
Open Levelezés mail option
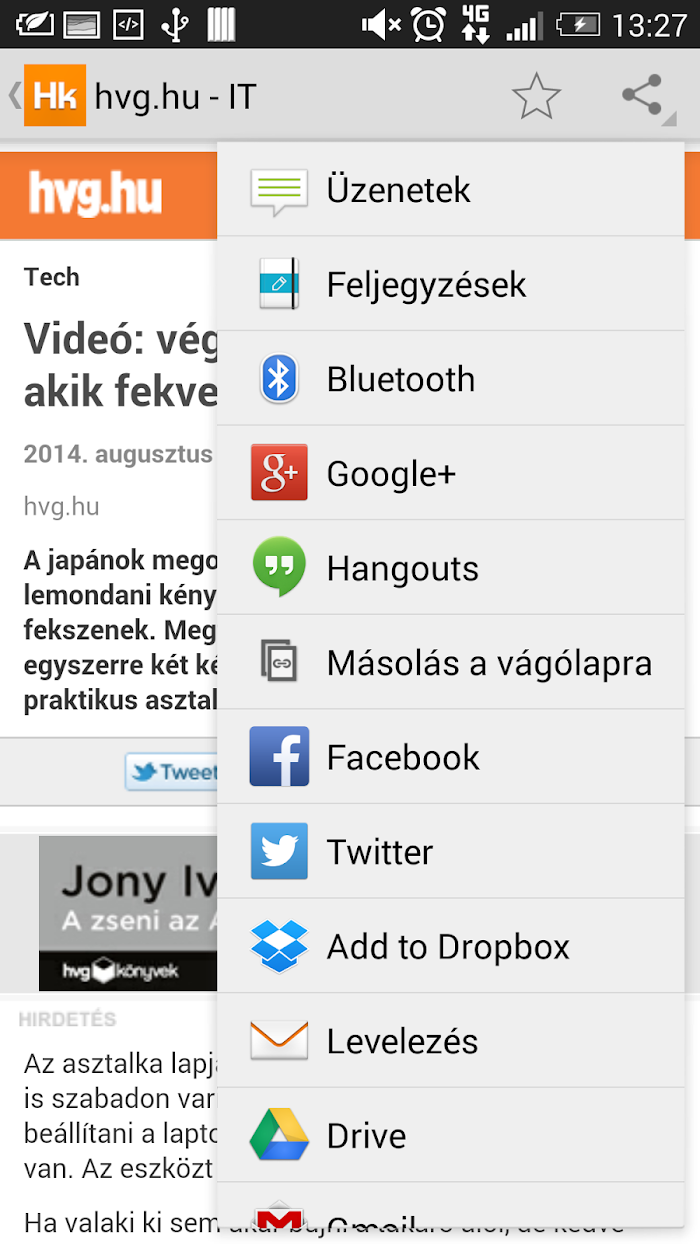(x=451, y=1041)
